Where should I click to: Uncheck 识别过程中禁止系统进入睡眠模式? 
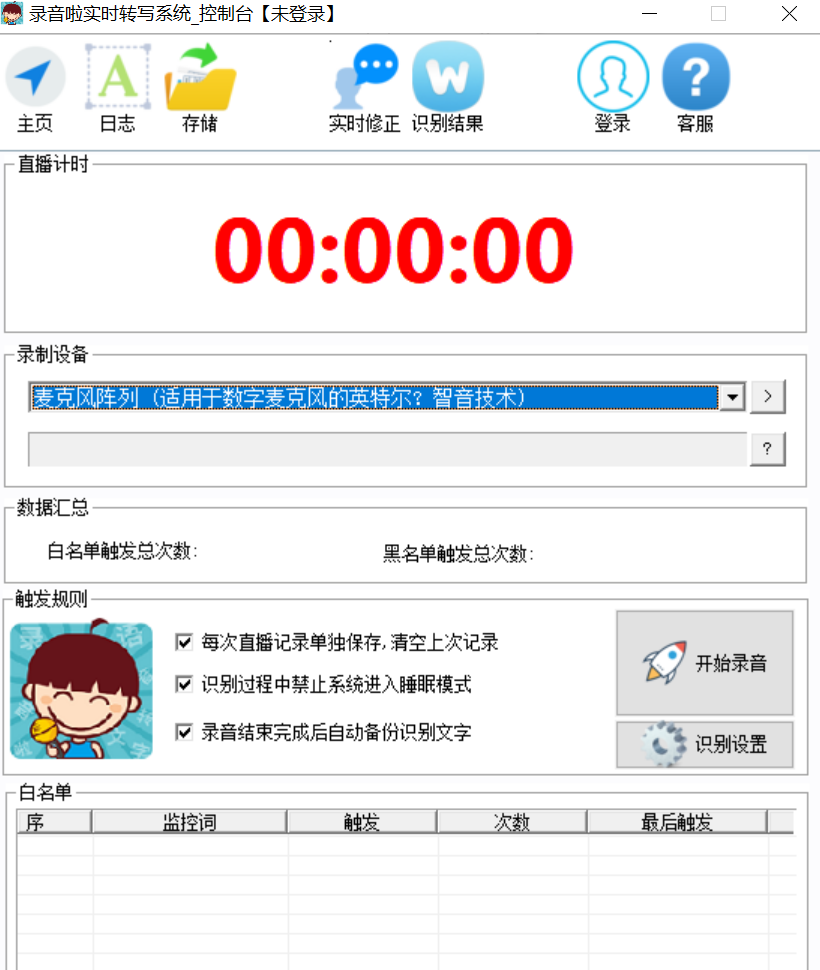pos(183,685)
